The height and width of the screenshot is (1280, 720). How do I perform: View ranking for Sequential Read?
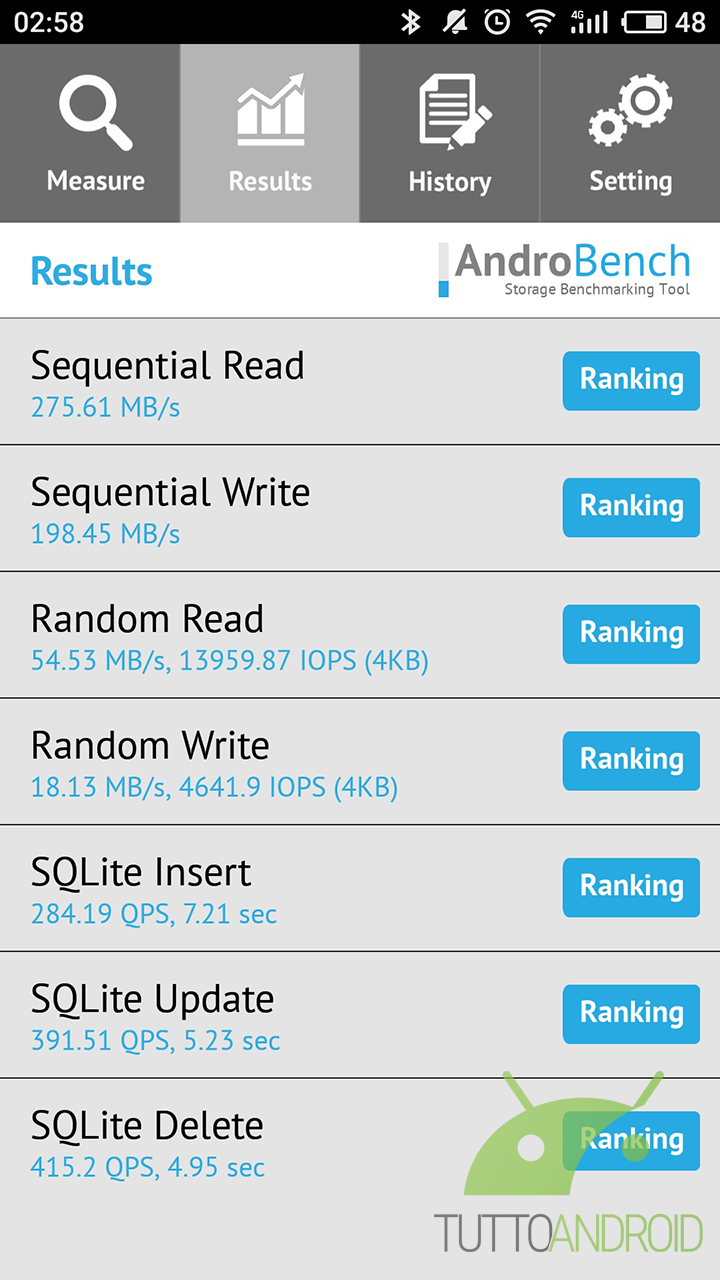click(631, 380)
